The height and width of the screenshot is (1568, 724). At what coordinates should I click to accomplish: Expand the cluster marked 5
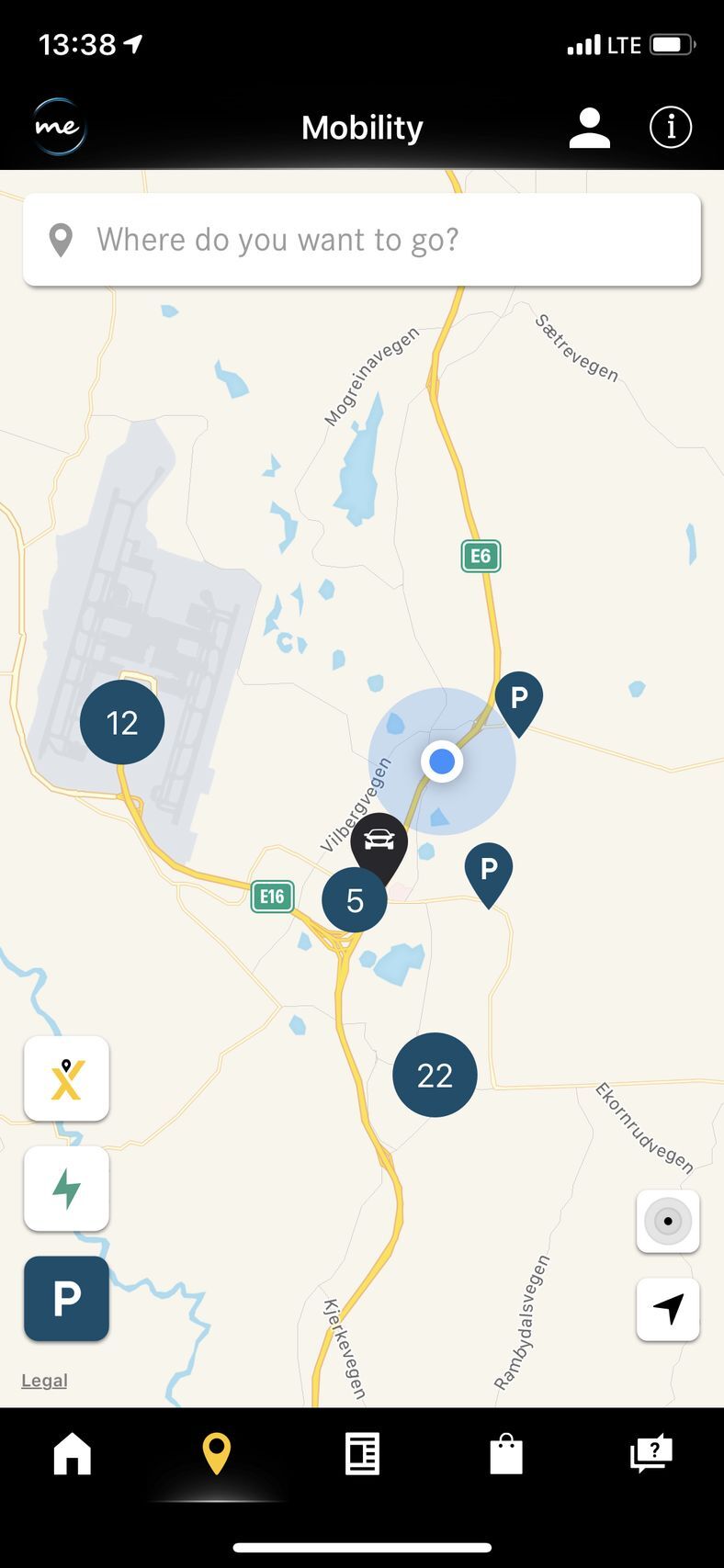coord(355,901)
